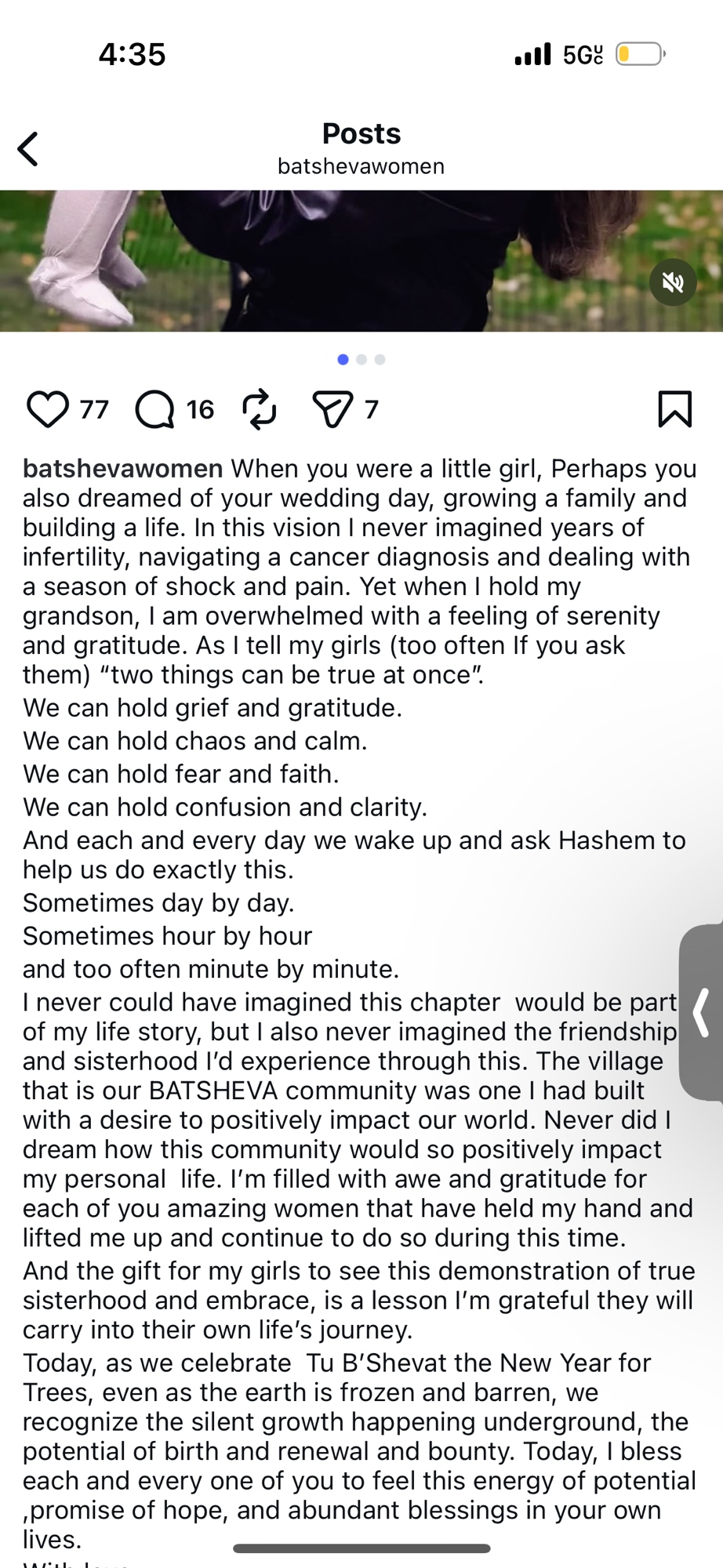Viewport: 723px width, 1568px height.
Task: Tap the post video thumbnail
Action: pyautogui.click(x=329, y=260)
